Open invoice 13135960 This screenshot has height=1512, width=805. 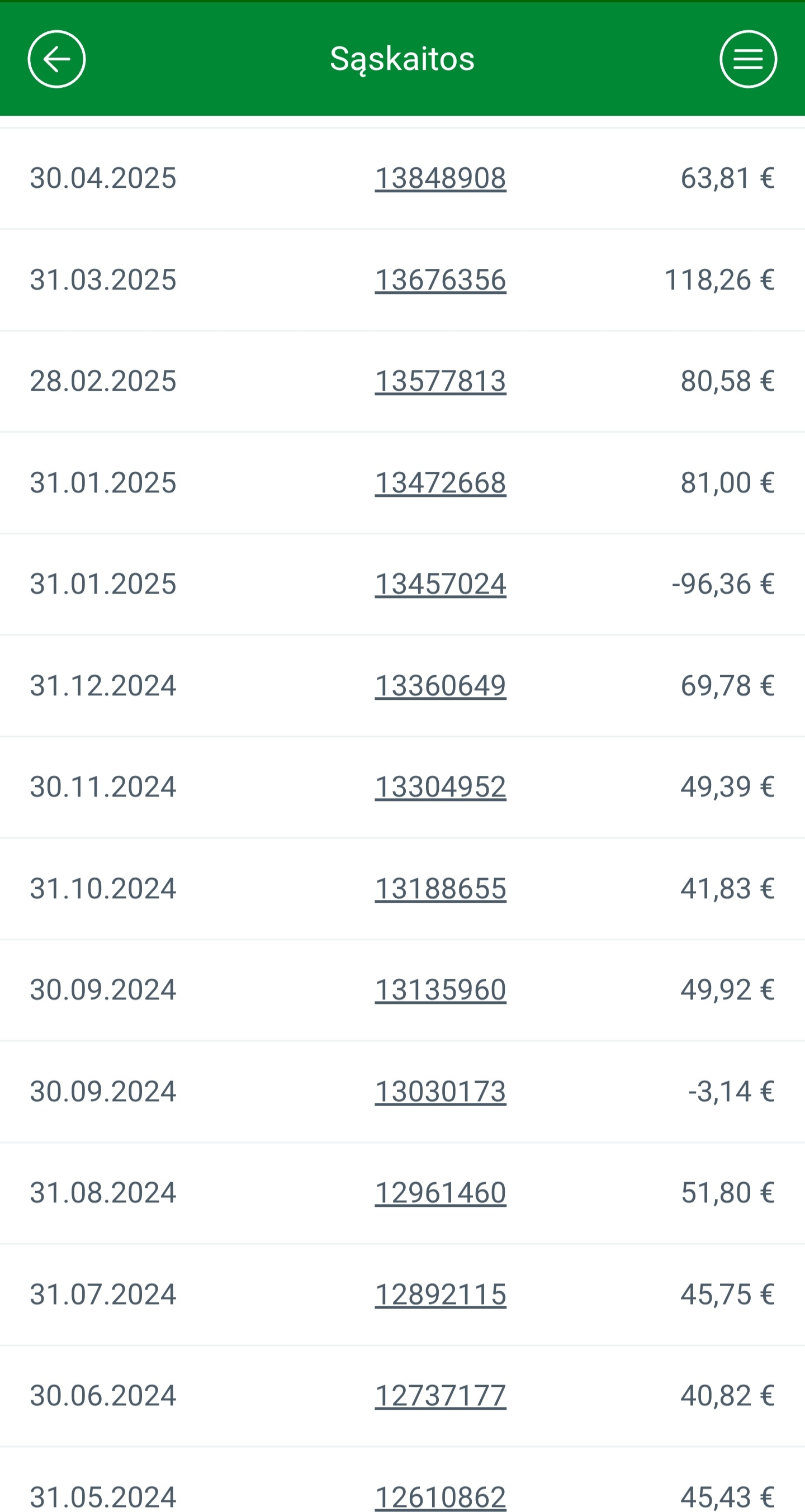(x=441, y=989)
